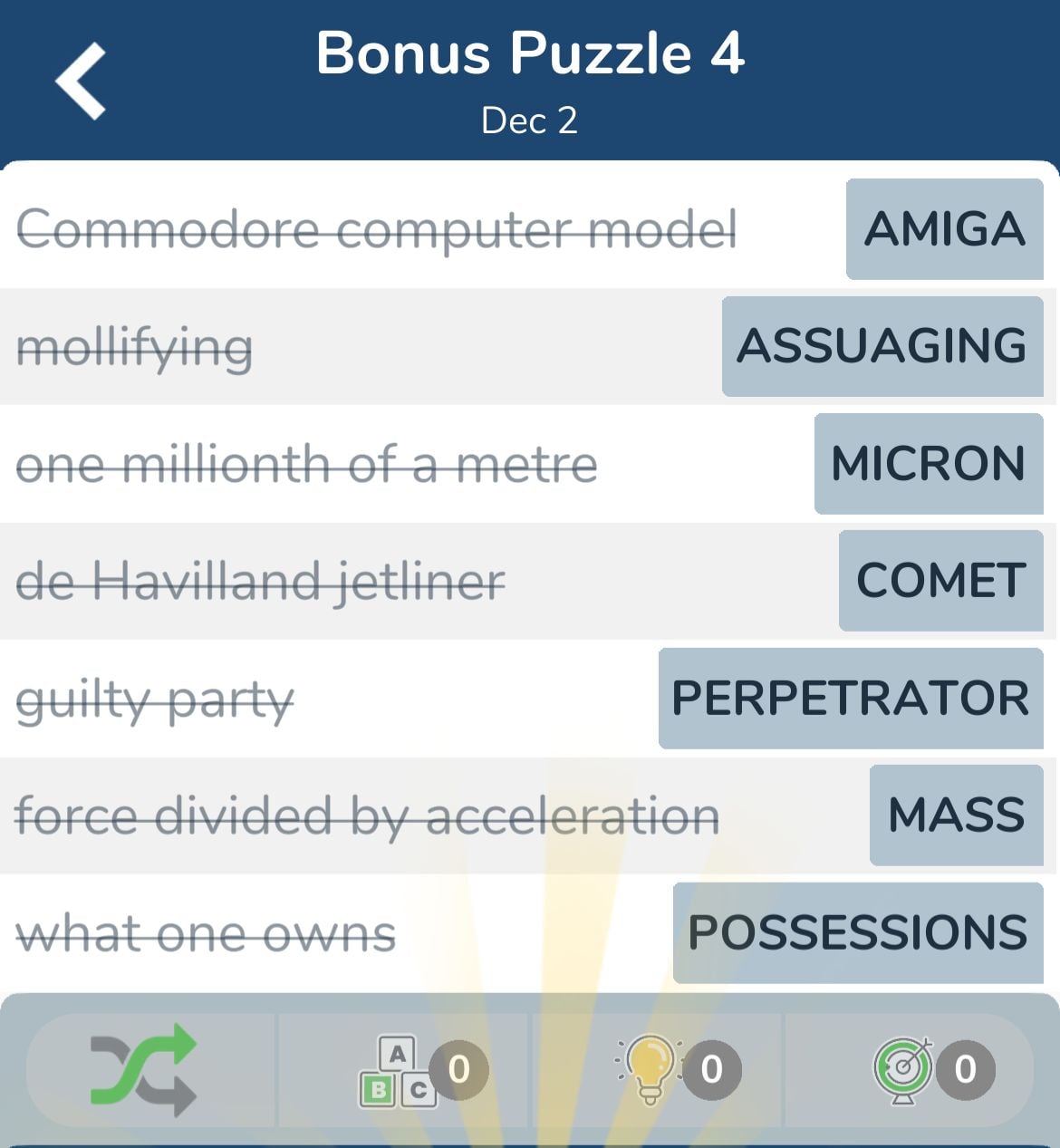Use the ABC blocks letter hint
Image resolution: width=1060 pixels, height=1148 pixels.
[399, 1071]
